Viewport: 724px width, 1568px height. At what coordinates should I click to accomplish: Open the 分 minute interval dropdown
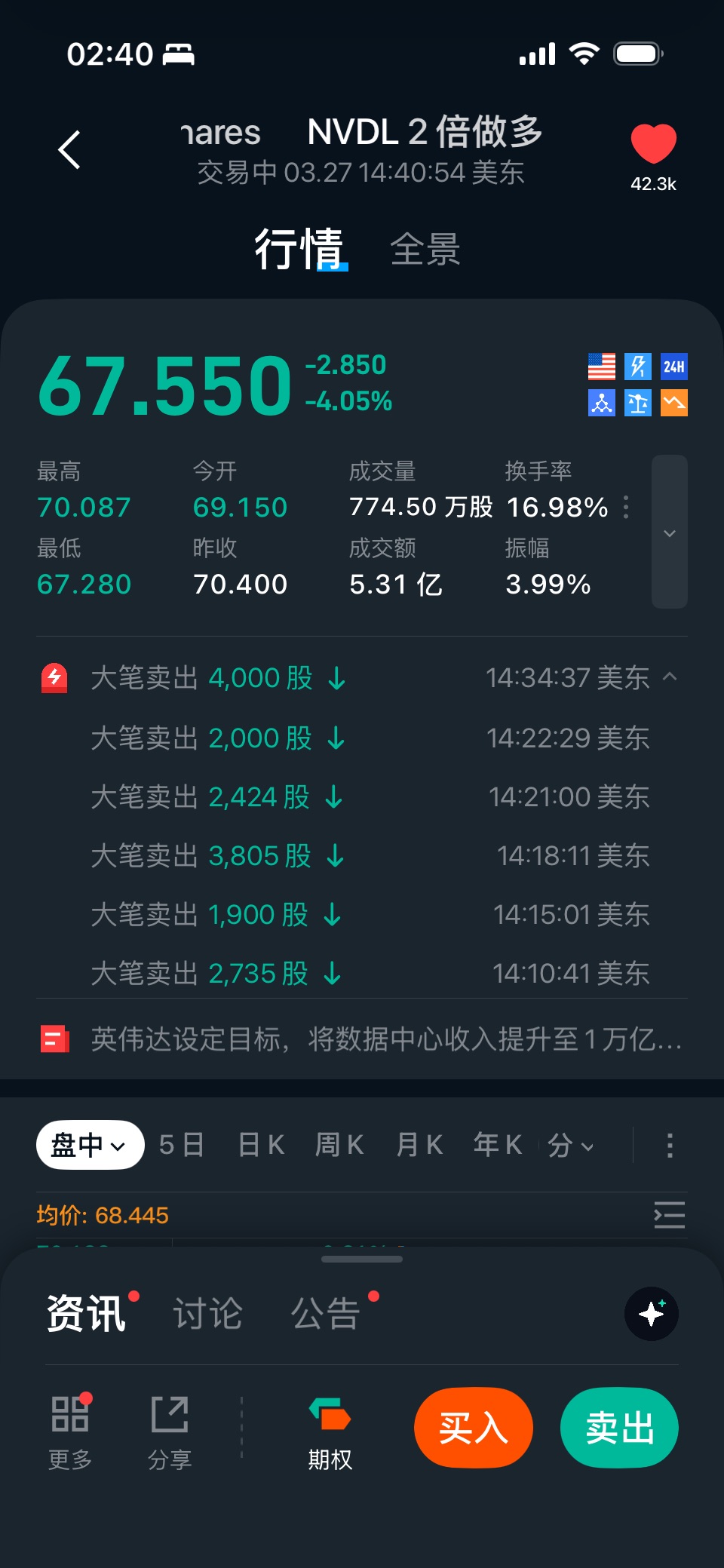pos(571,1146)
